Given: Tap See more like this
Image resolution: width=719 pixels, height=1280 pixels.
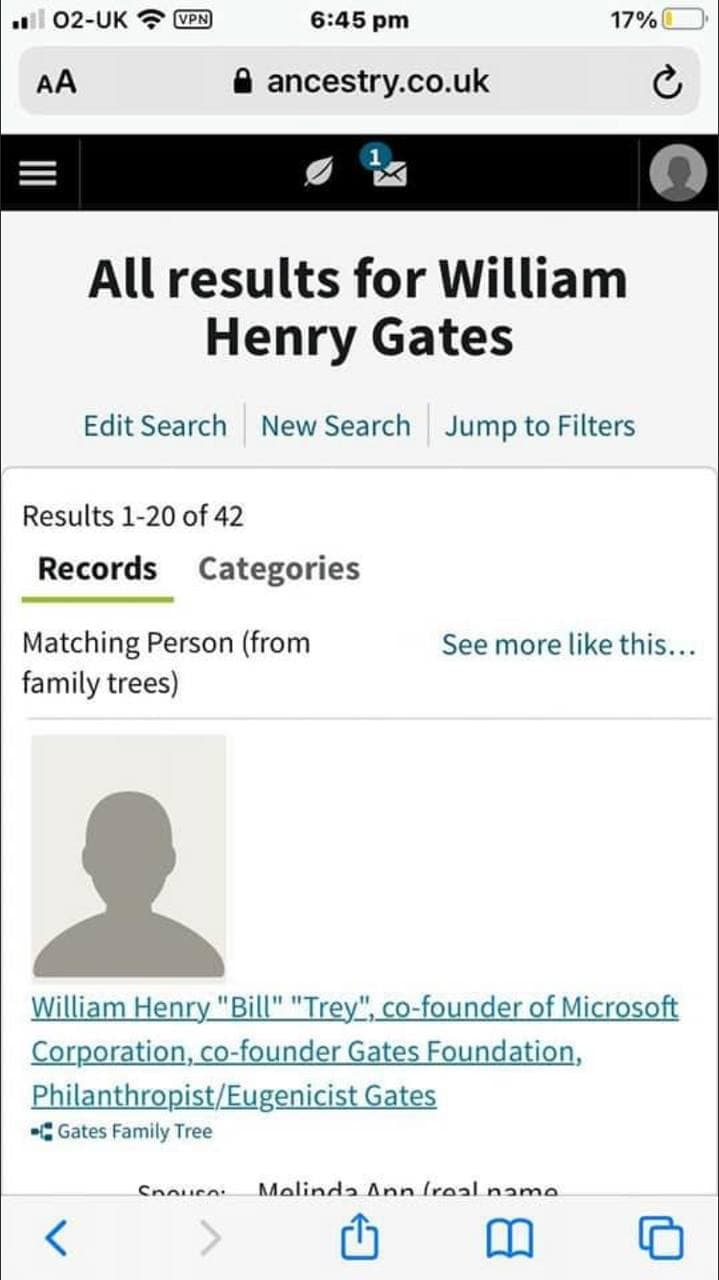Looking at the screenshot, I should pos(568,645).
